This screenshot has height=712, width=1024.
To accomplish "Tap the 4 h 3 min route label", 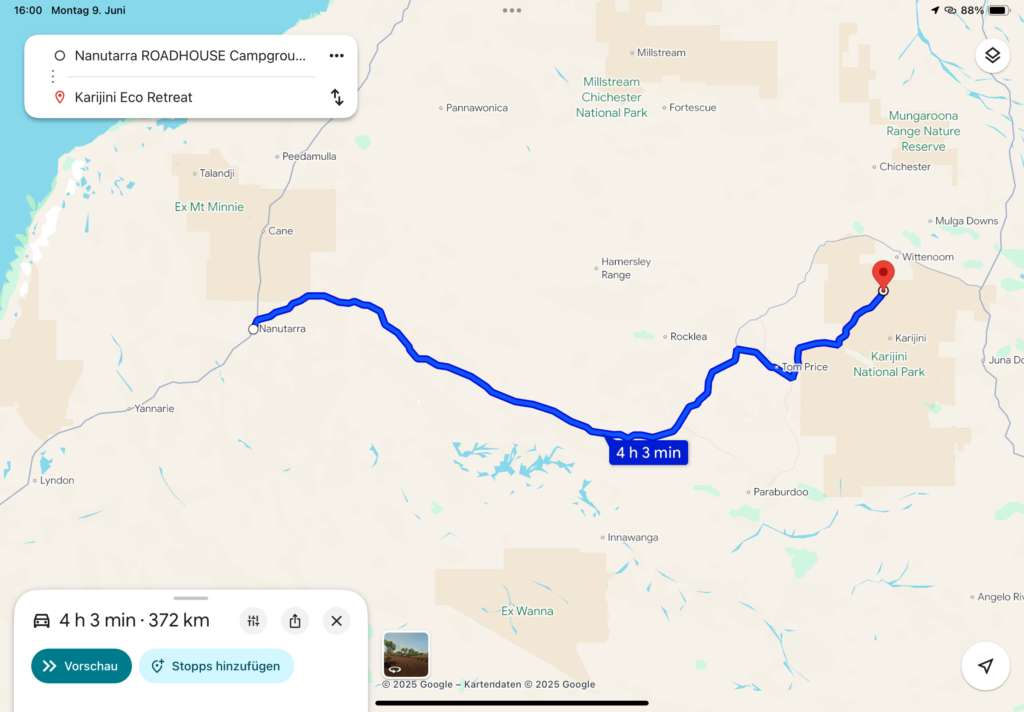I will [x=648, y=453].
